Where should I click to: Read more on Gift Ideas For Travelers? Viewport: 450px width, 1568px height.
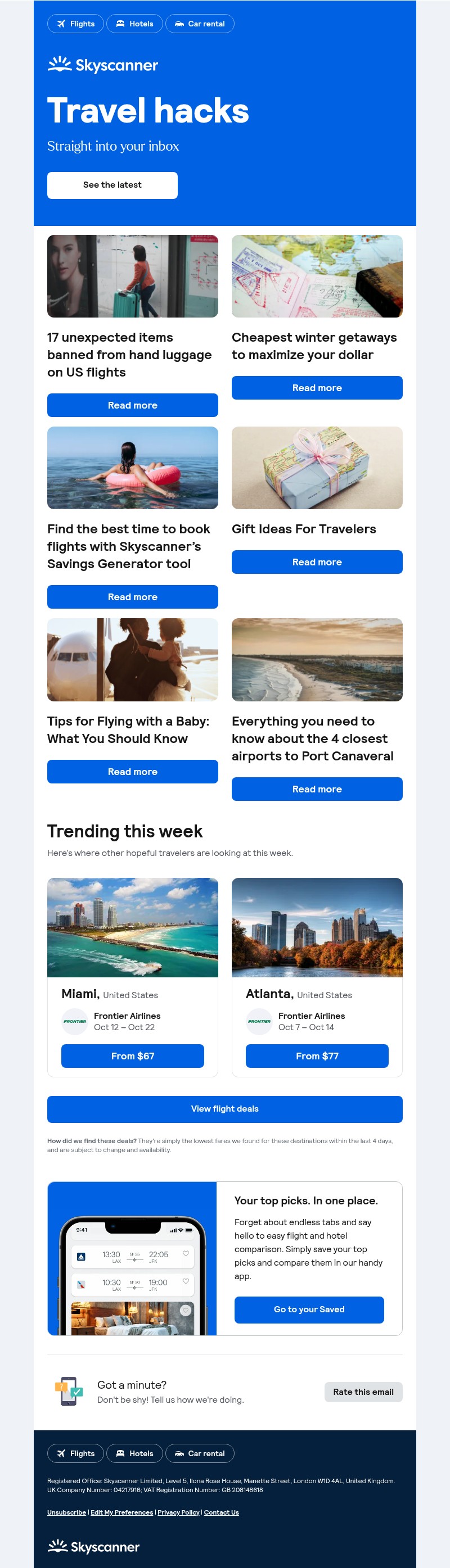click(317, 562)
